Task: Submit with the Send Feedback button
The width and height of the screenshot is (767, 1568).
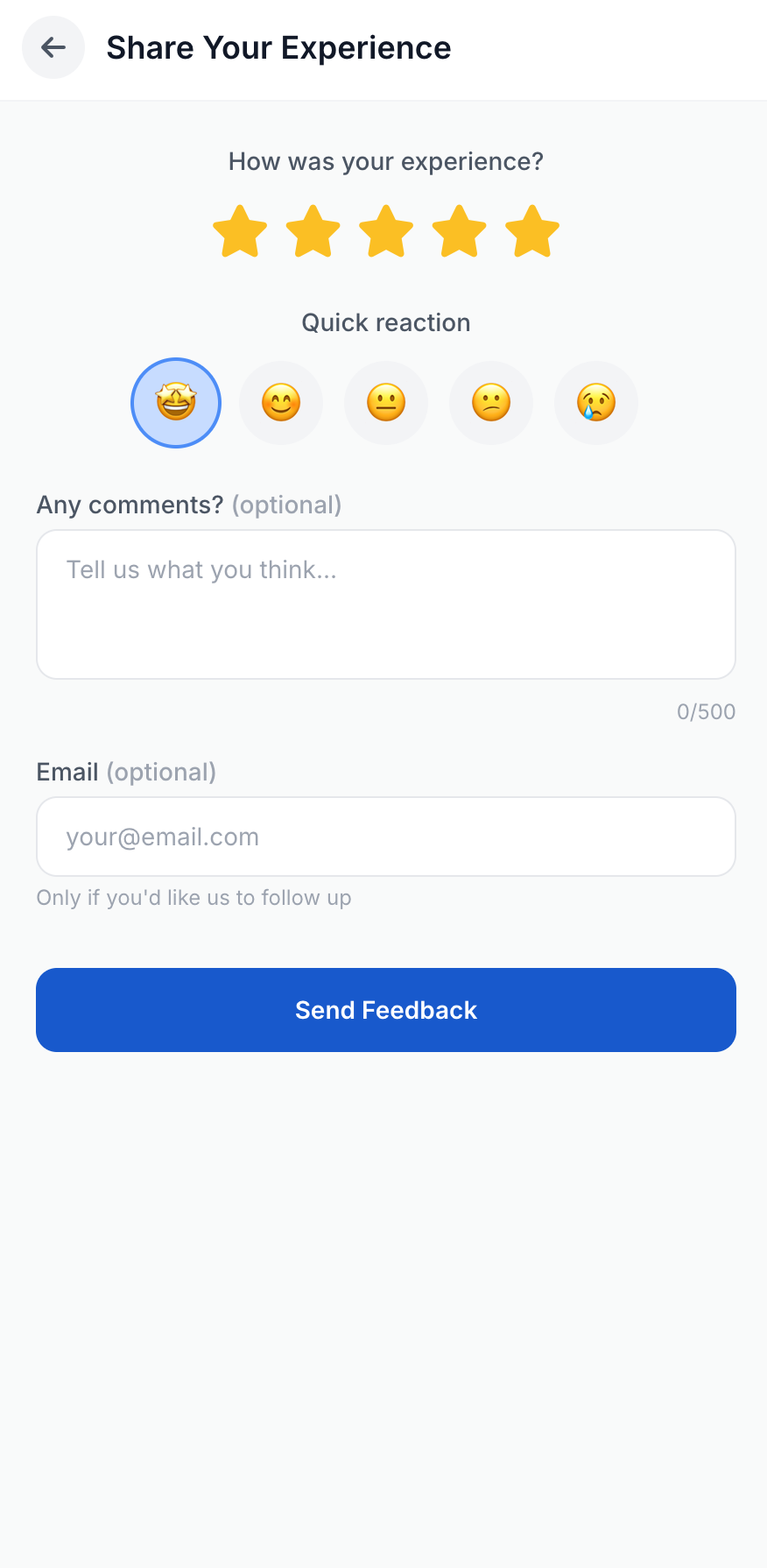Action: pos(386,1010)
